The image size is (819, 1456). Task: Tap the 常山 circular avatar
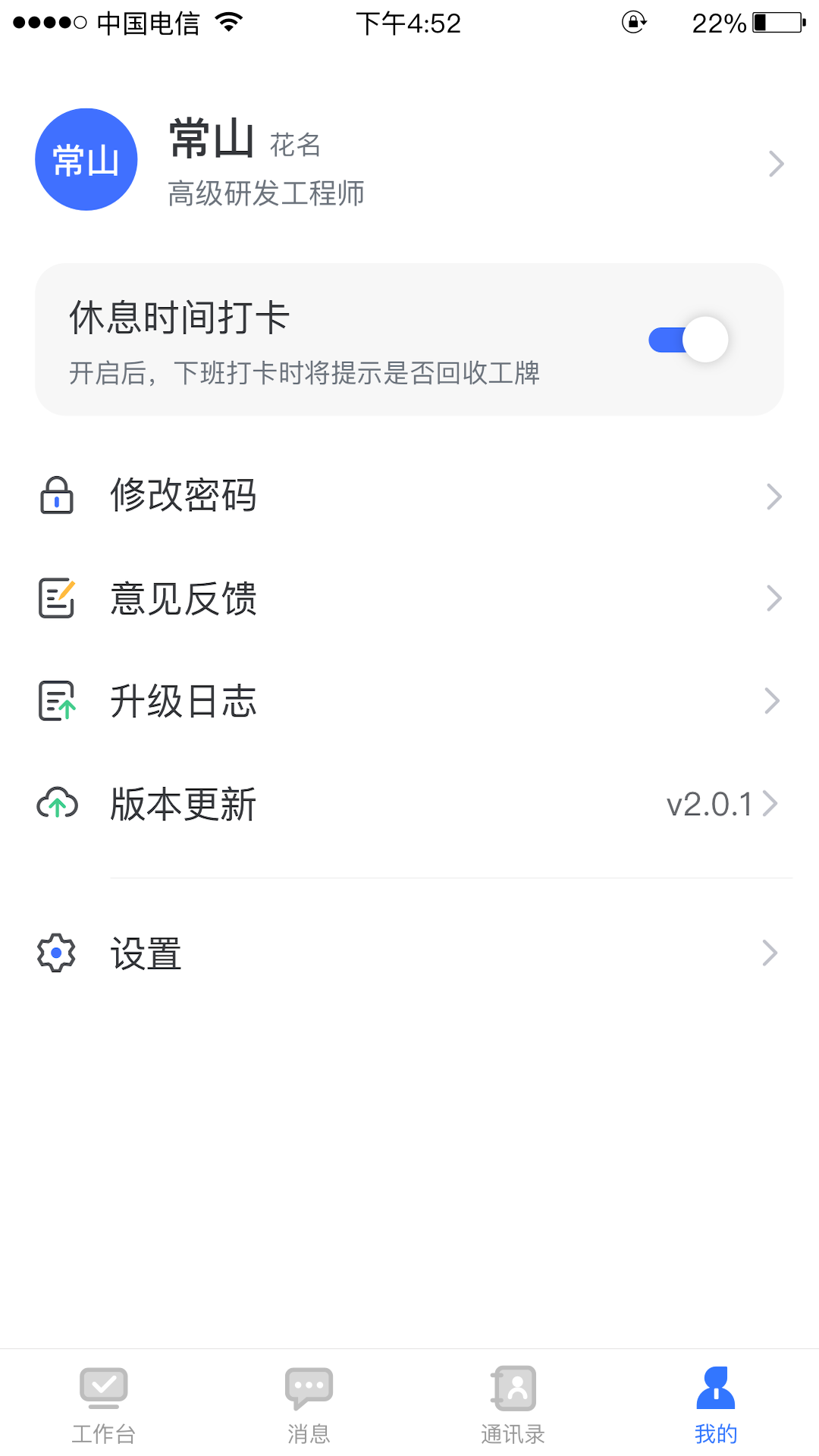pos(86,159)
